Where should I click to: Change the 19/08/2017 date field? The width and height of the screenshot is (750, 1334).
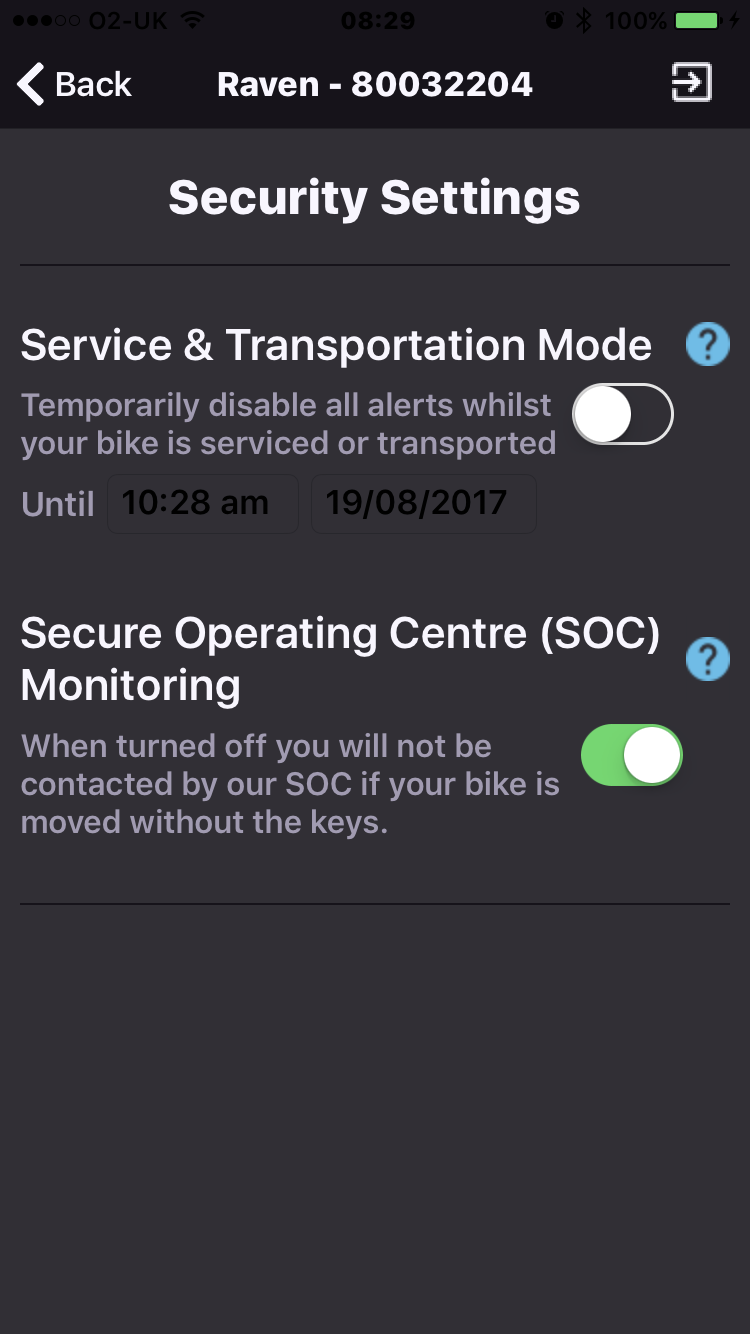coord(423,503)
